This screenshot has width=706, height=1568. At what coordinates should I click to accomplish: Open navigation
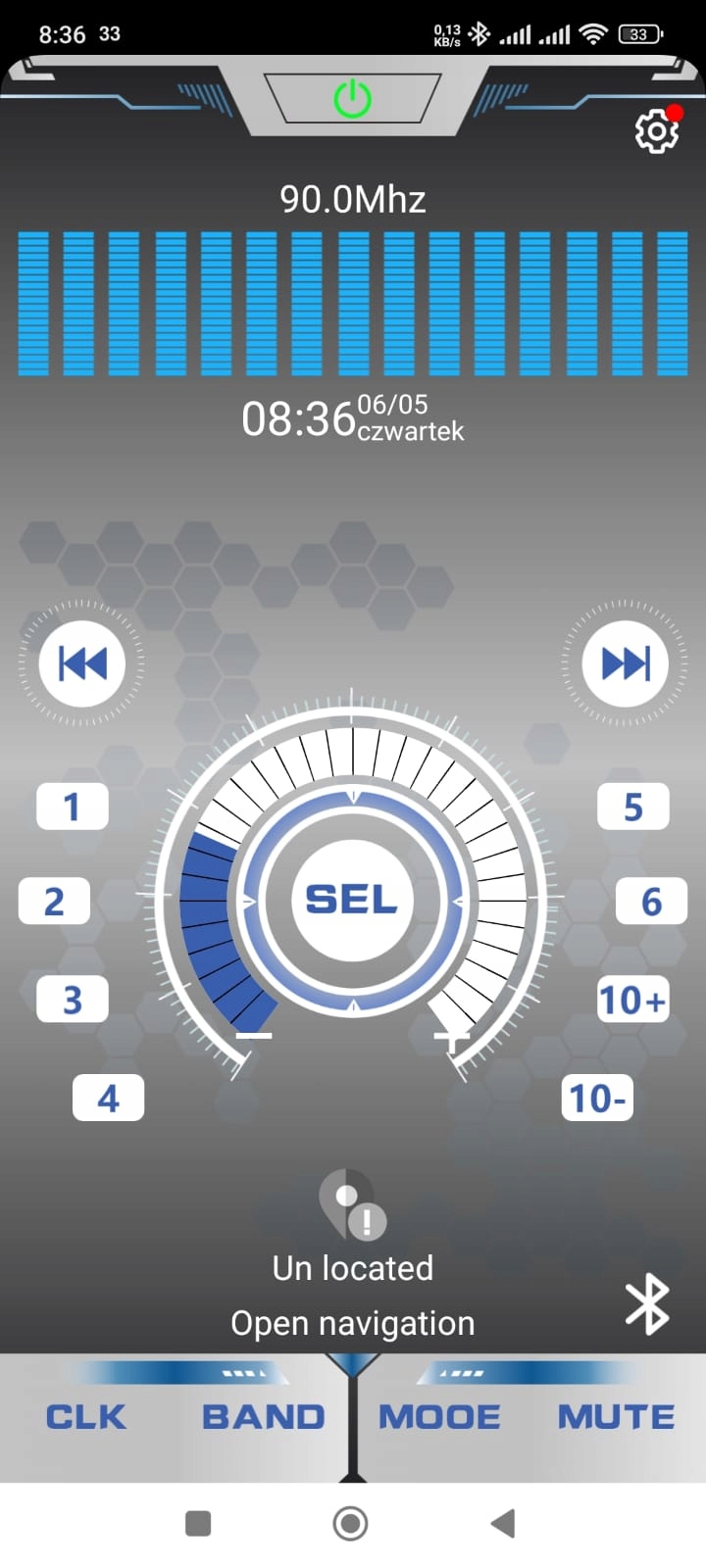coord(352,1323)
